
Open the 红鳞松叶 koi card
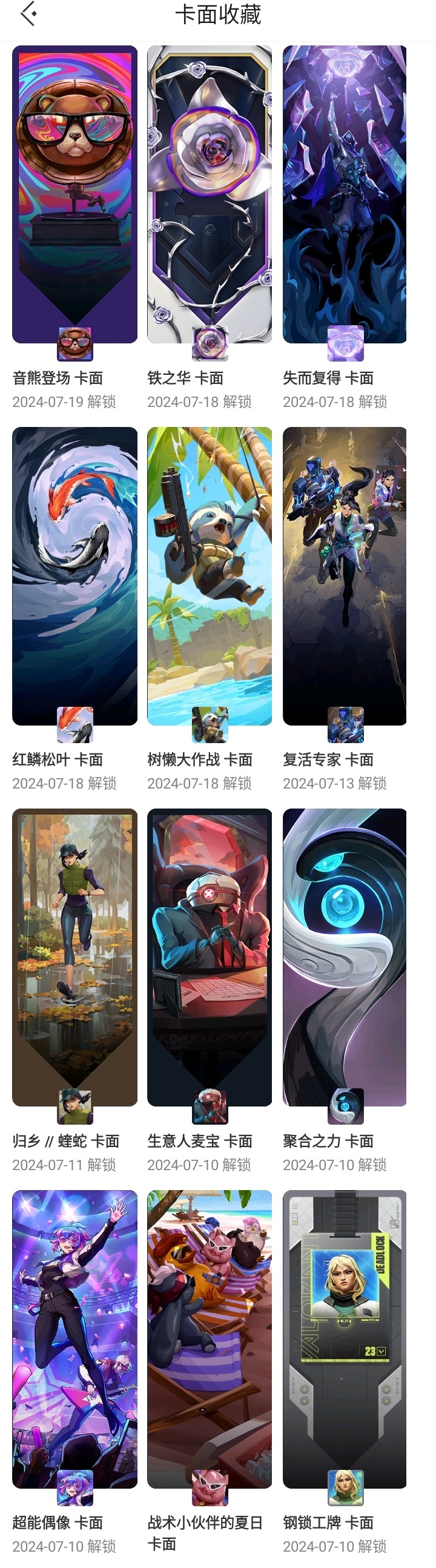pos(74,576)
